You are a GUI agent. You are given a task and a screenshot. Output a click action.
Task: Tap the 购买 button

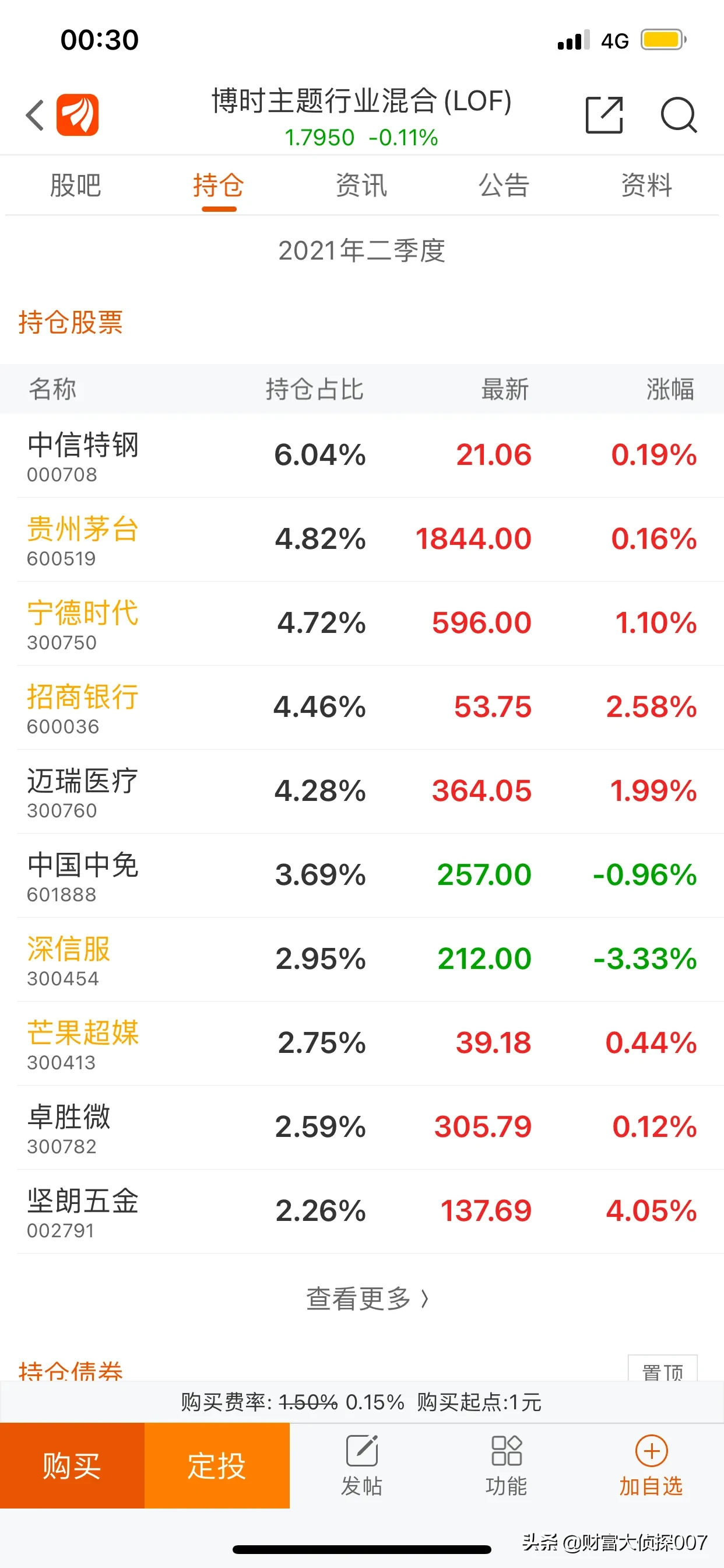point(72,1465)
